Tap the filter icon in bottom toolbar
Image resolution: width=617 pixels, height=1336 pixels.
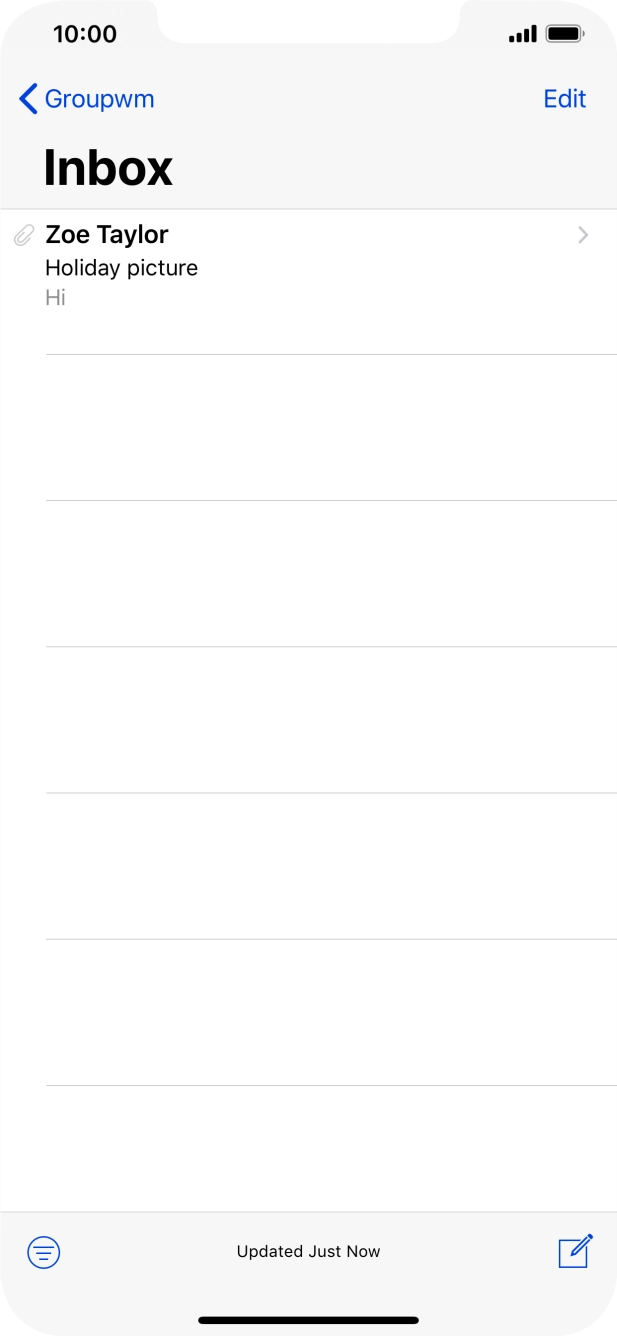click(44, 1251)
